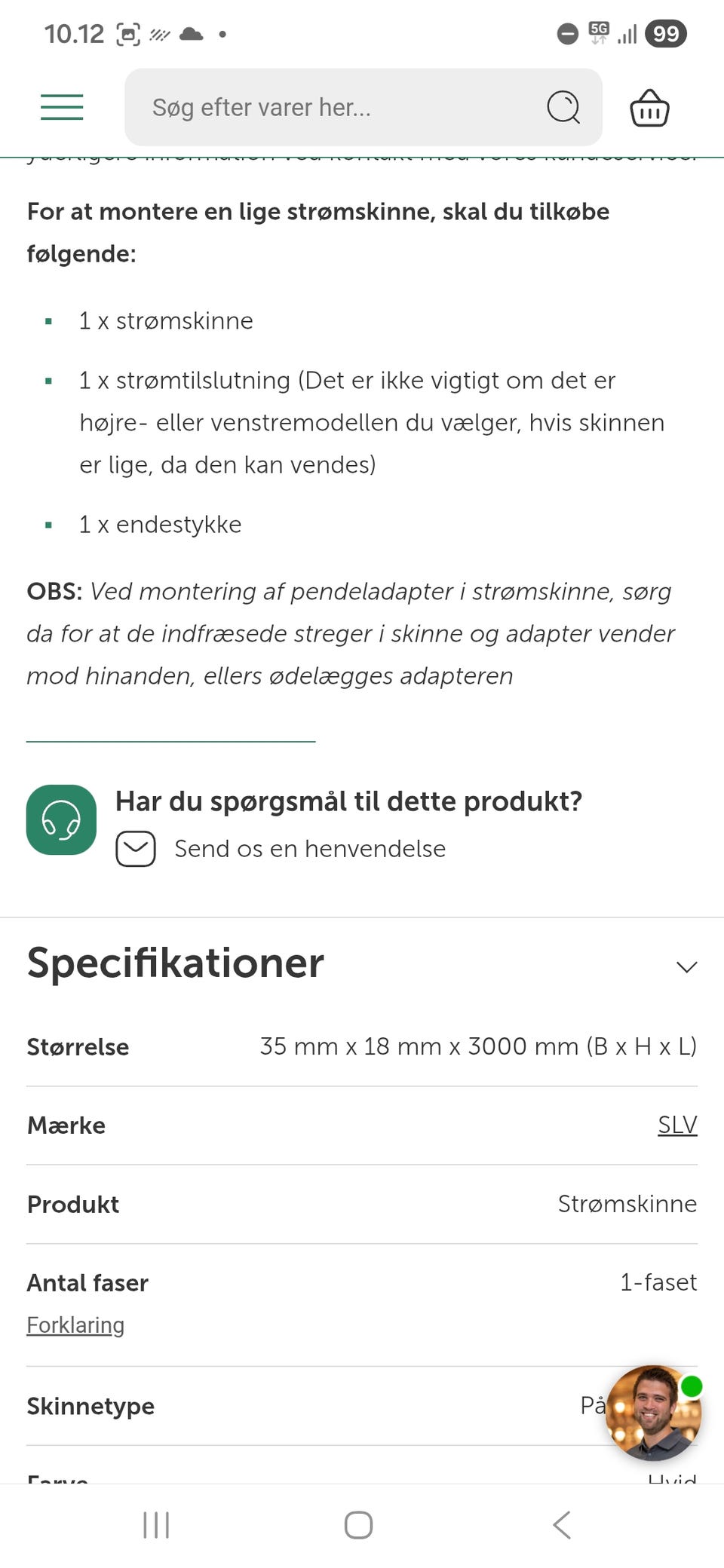Image resolution: width=724 pixels, height=1568 pixels.
Task: Tap the 5G network indicator
Action: pyautogui.click(x=600, y=33)
